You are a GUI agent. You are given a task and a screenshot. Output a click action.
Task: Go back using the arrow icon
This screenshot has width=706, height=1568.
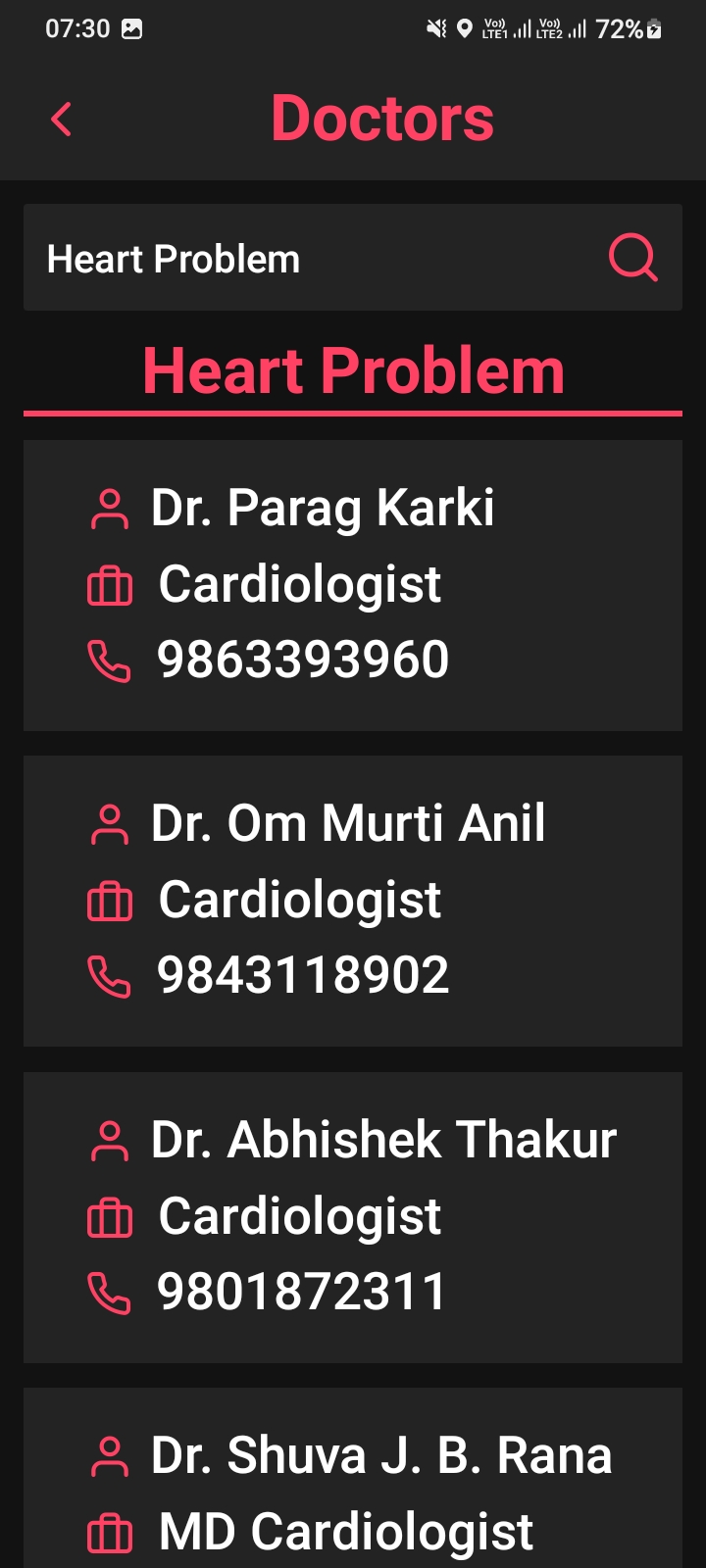62,121
